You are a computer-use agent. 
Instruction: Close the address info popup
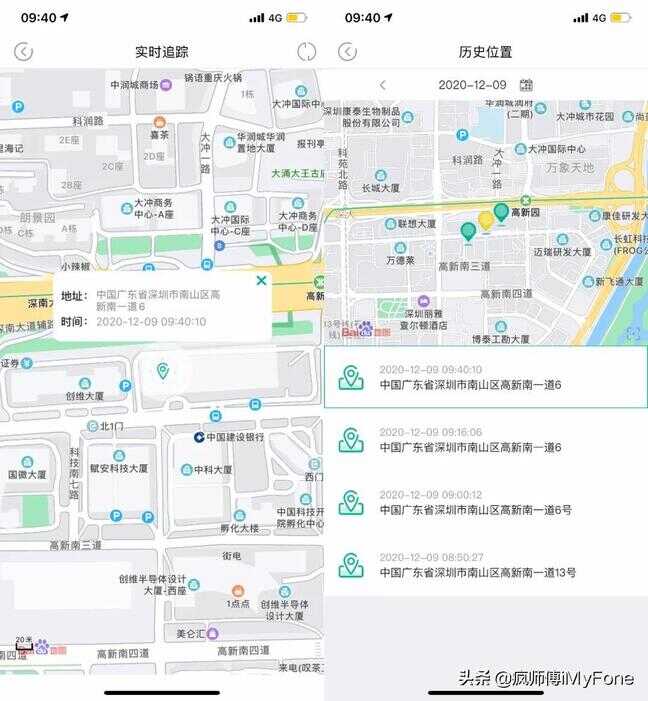click(261, 281)
